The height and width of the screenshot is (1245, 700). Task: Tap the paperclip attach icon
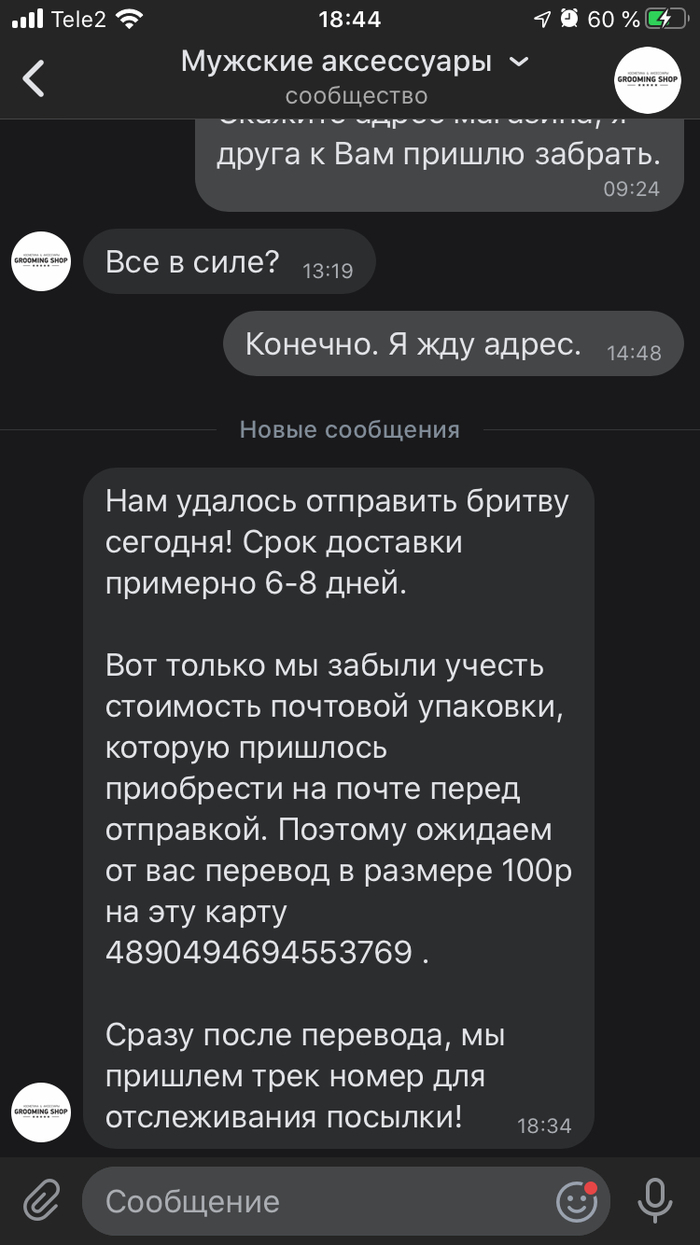point(41,1200)
